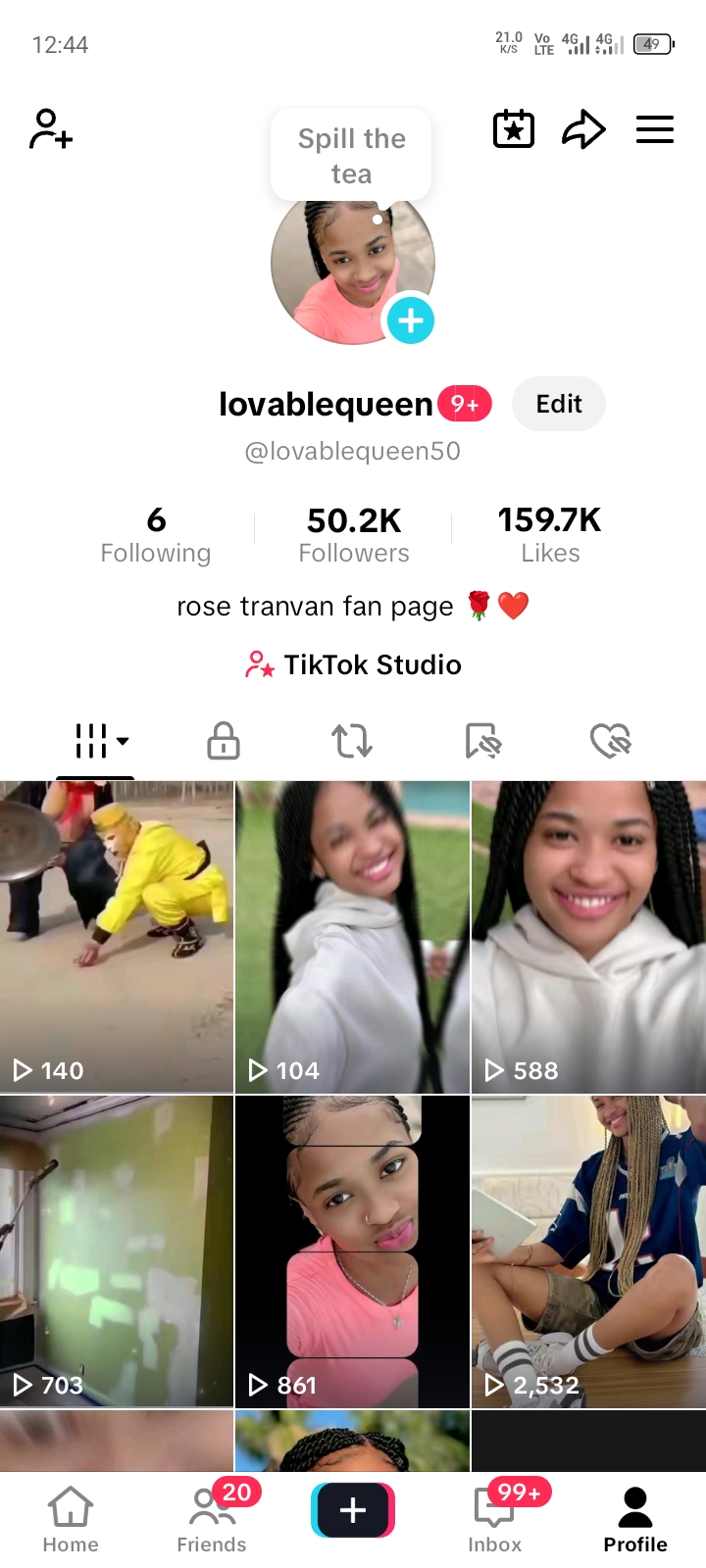
Task: Switch to the reposts tab
Action: [x=352, y=741]
